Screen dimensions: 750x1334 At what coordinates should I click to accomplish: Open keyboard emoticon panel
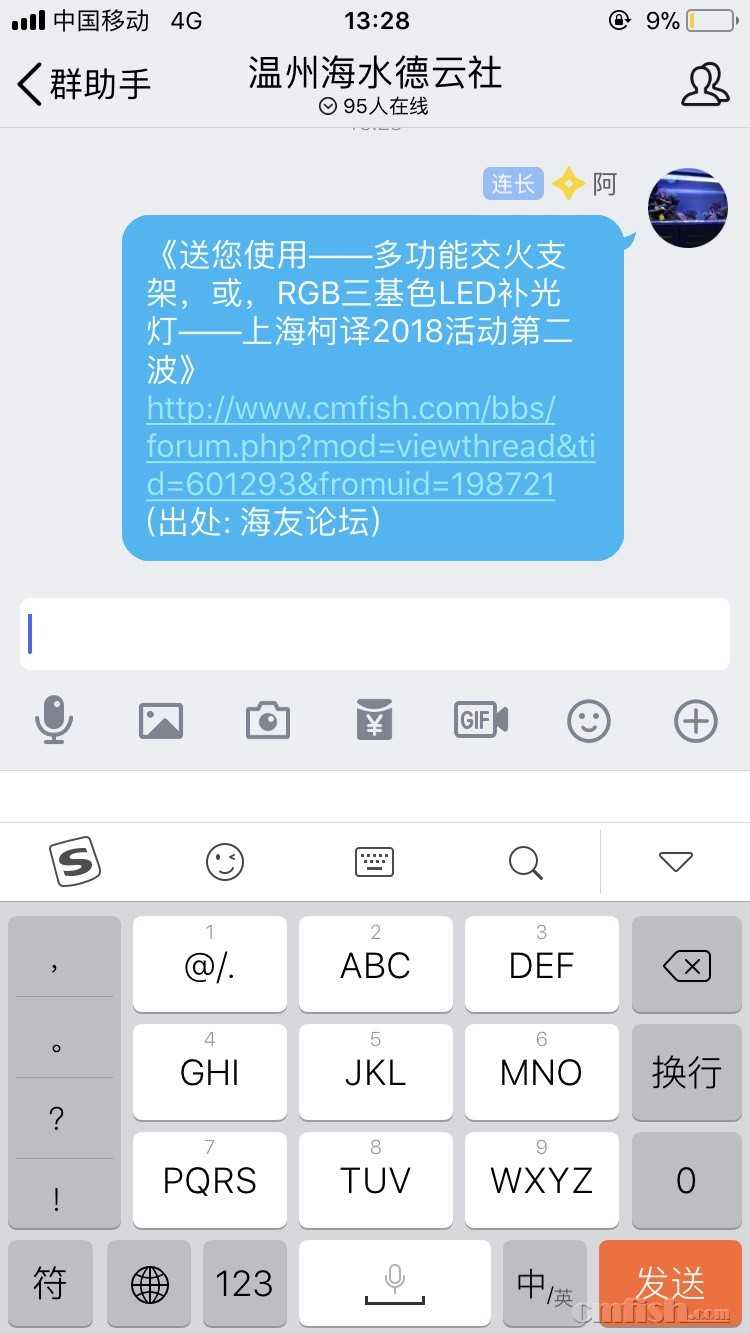click(x=225, y=861)
